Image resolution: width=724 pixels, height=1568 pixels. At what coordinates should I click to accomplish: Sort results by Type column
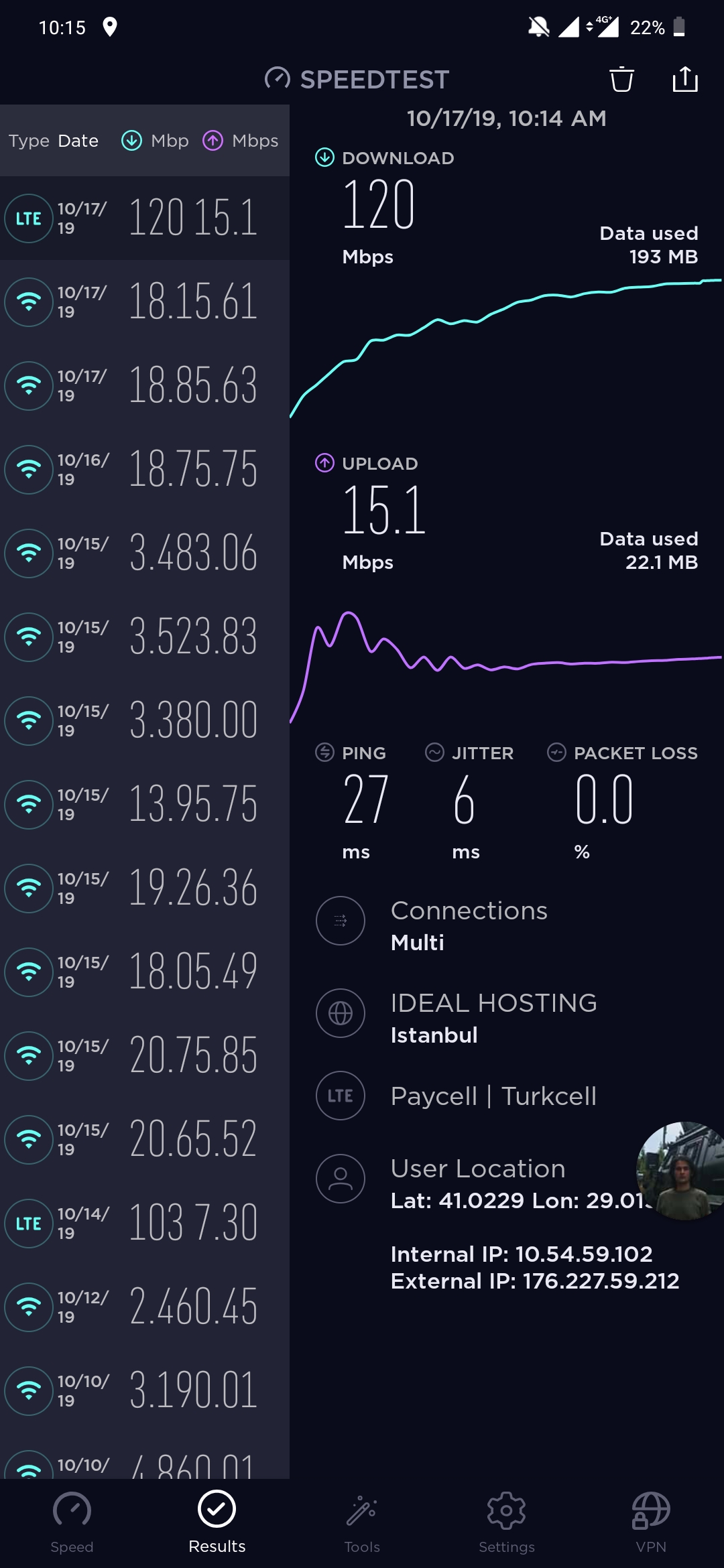[29, 141]
